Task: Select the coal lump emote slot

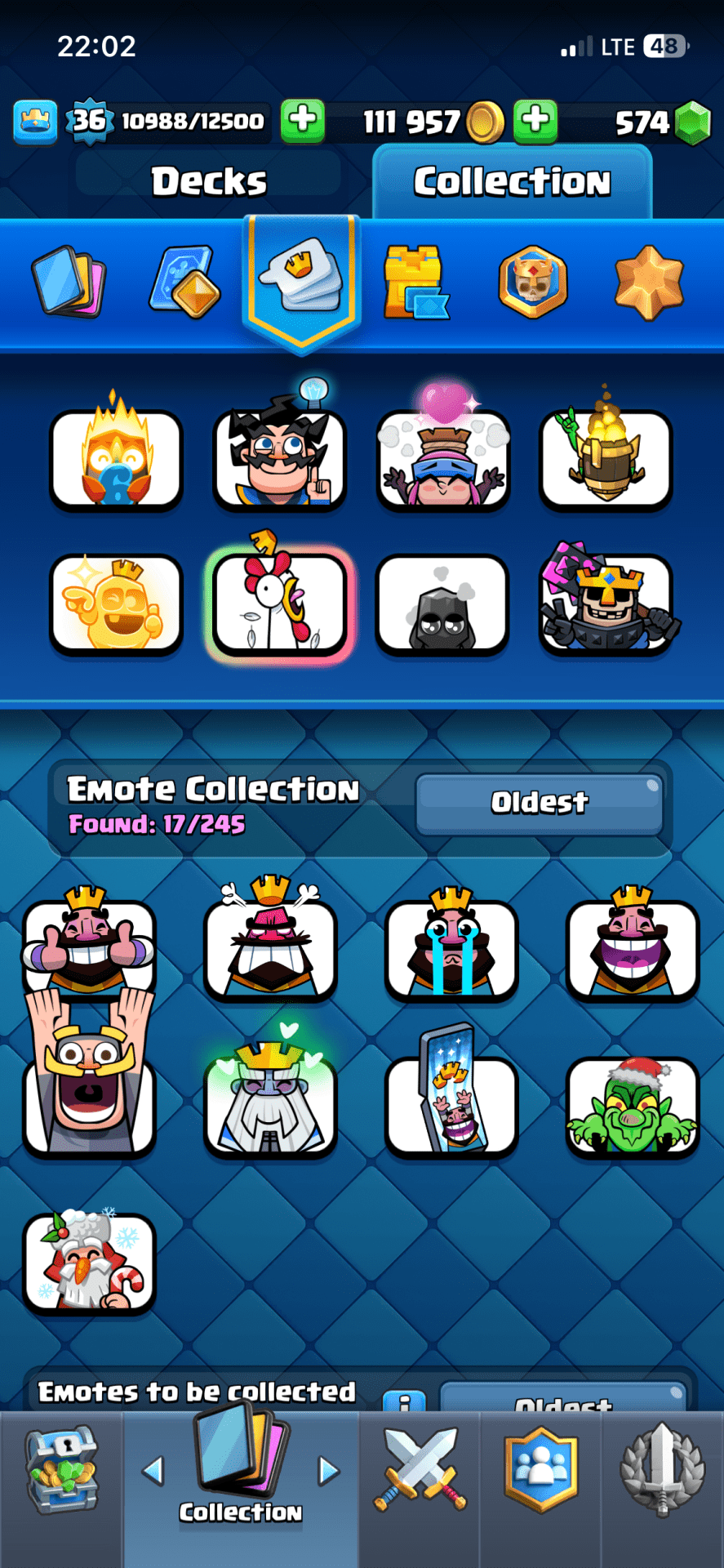Action: coord(442,606)
